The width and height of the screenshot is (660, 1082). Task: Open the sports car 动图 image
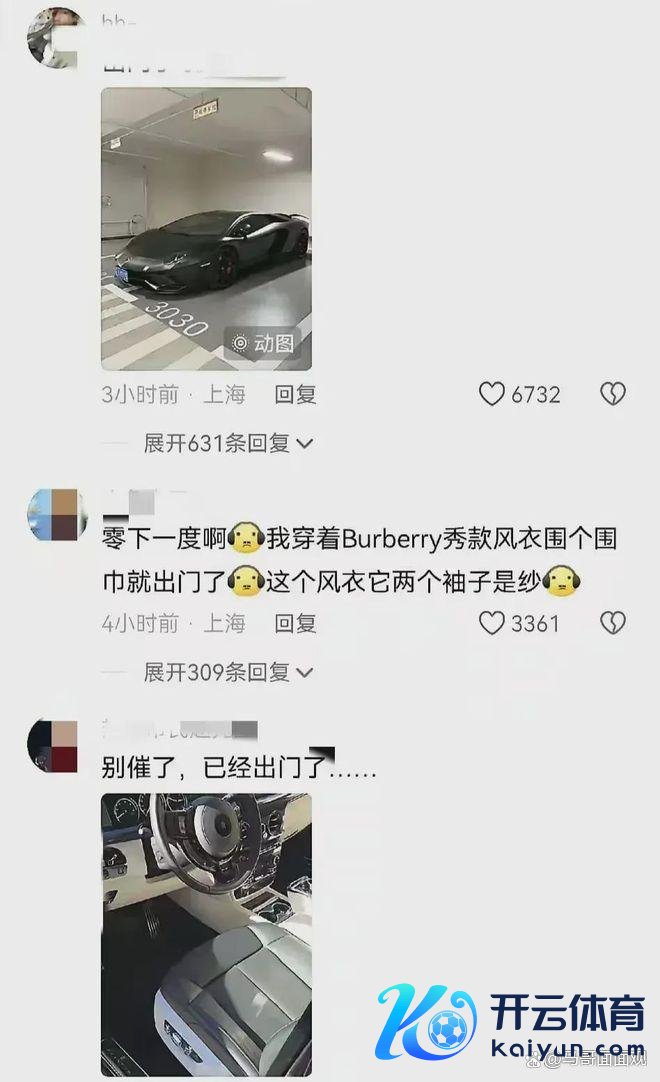(206, 229)
